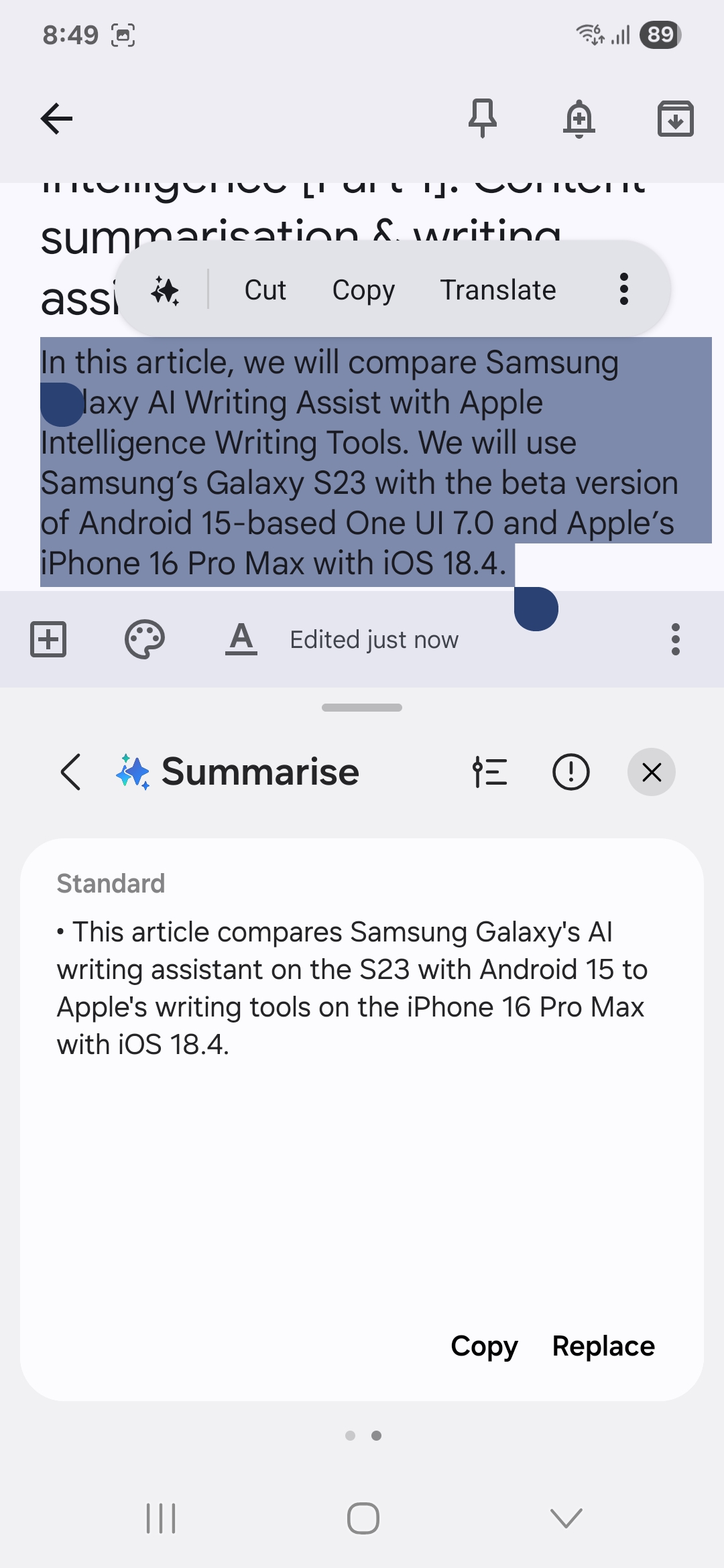This screenshot has width=724, height=1568.
Task: Close the Summarise panel
Action: pos(651,772)
